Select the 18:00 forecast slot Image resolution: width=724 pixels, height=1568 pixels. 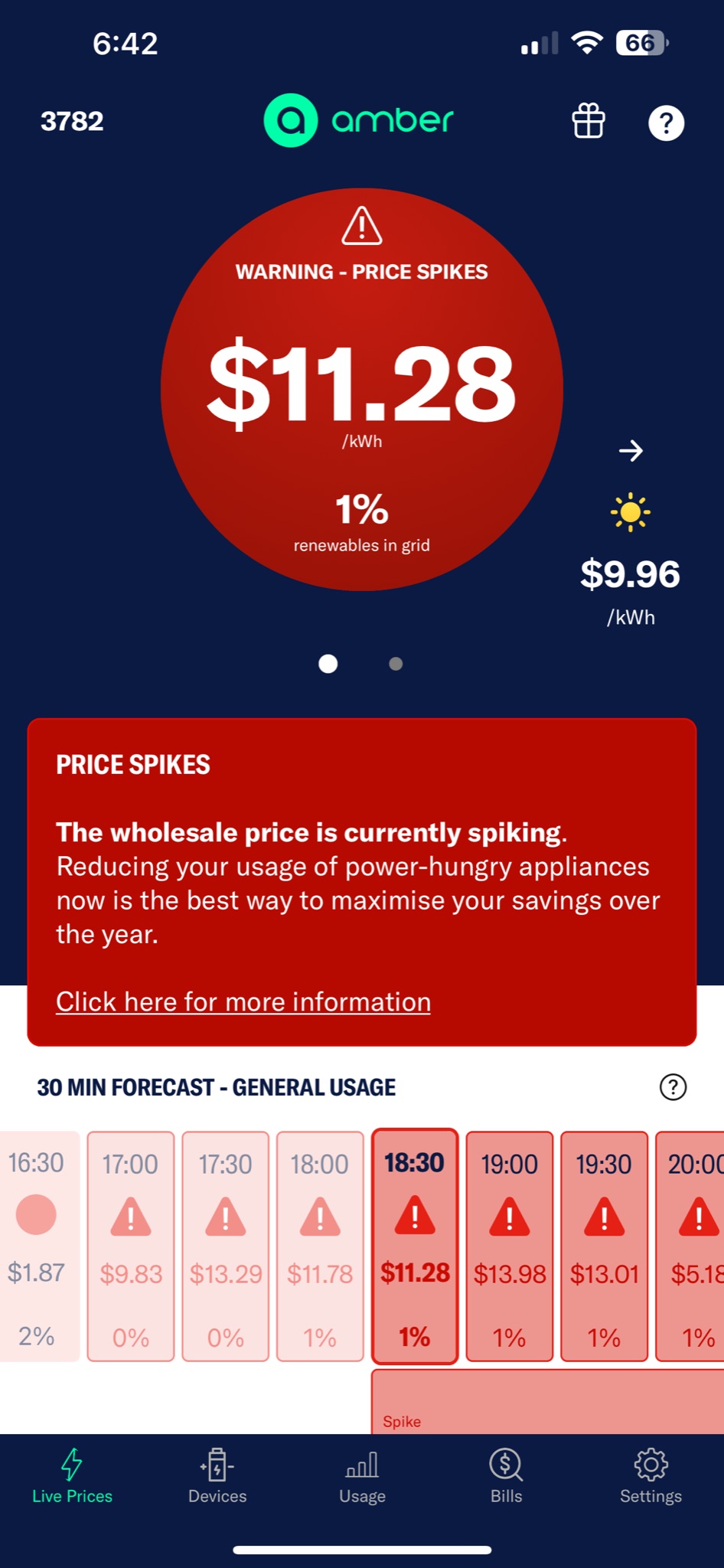[x=320, y=1246]
